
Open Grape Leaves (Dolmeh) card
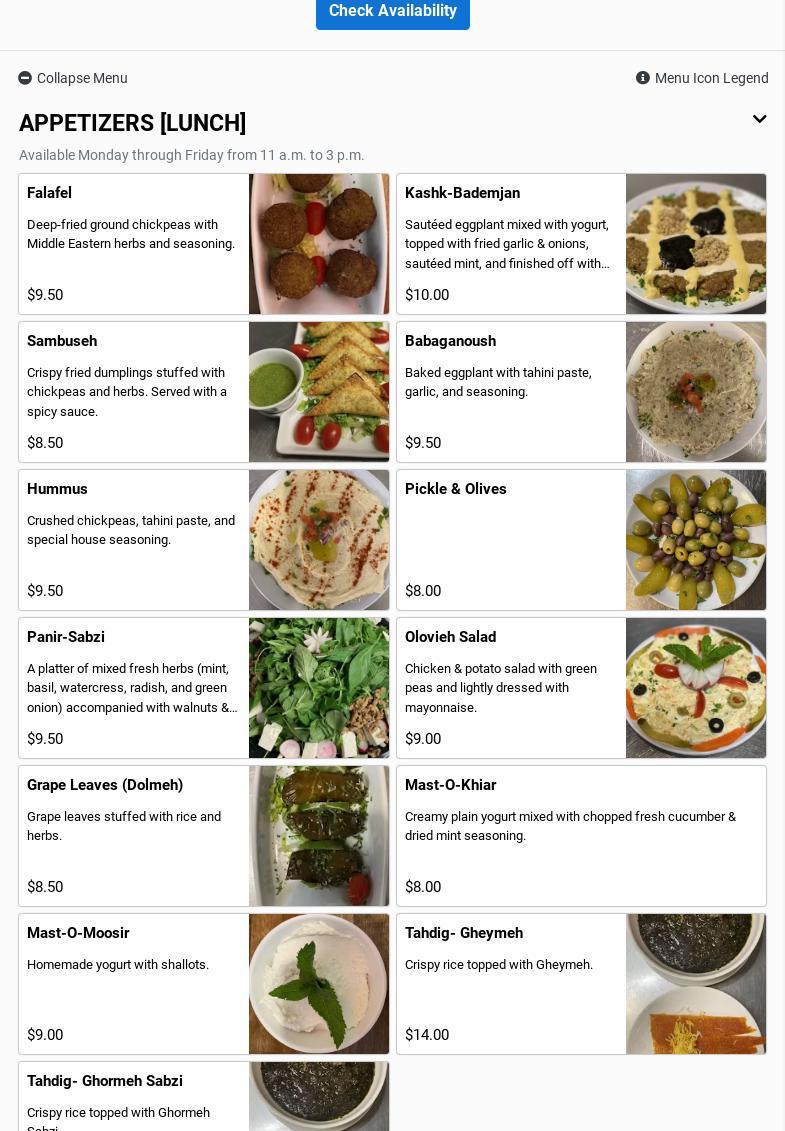pos(203,836)
